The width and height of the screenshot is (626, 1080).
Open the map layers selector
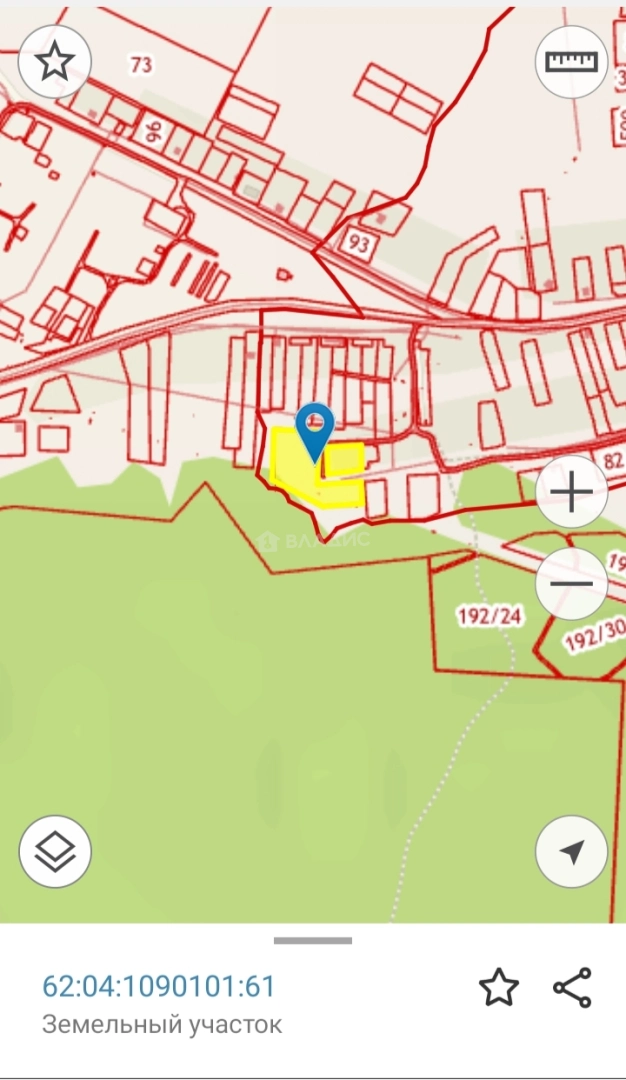coord(55,852)
